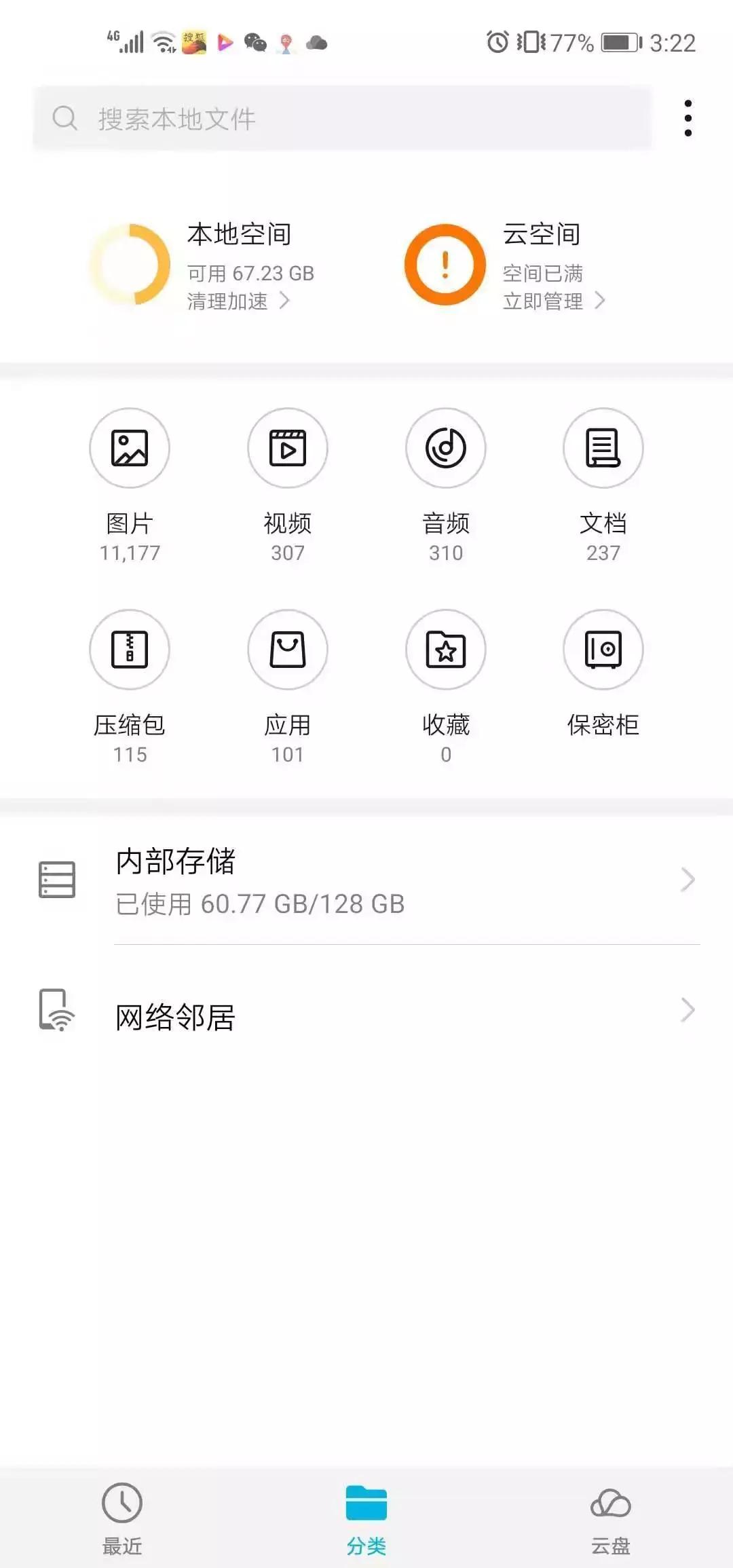
Task: Click the local storage usage ring
Action: click(x=129, y=265)
